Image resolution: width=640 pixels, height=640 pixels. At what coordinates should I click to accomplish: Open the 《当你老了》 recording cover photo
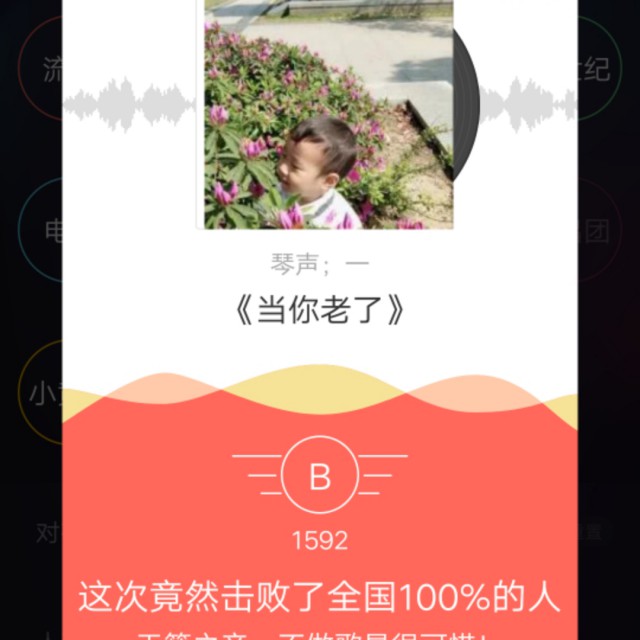pyautogui.click(x=328, y=113)
